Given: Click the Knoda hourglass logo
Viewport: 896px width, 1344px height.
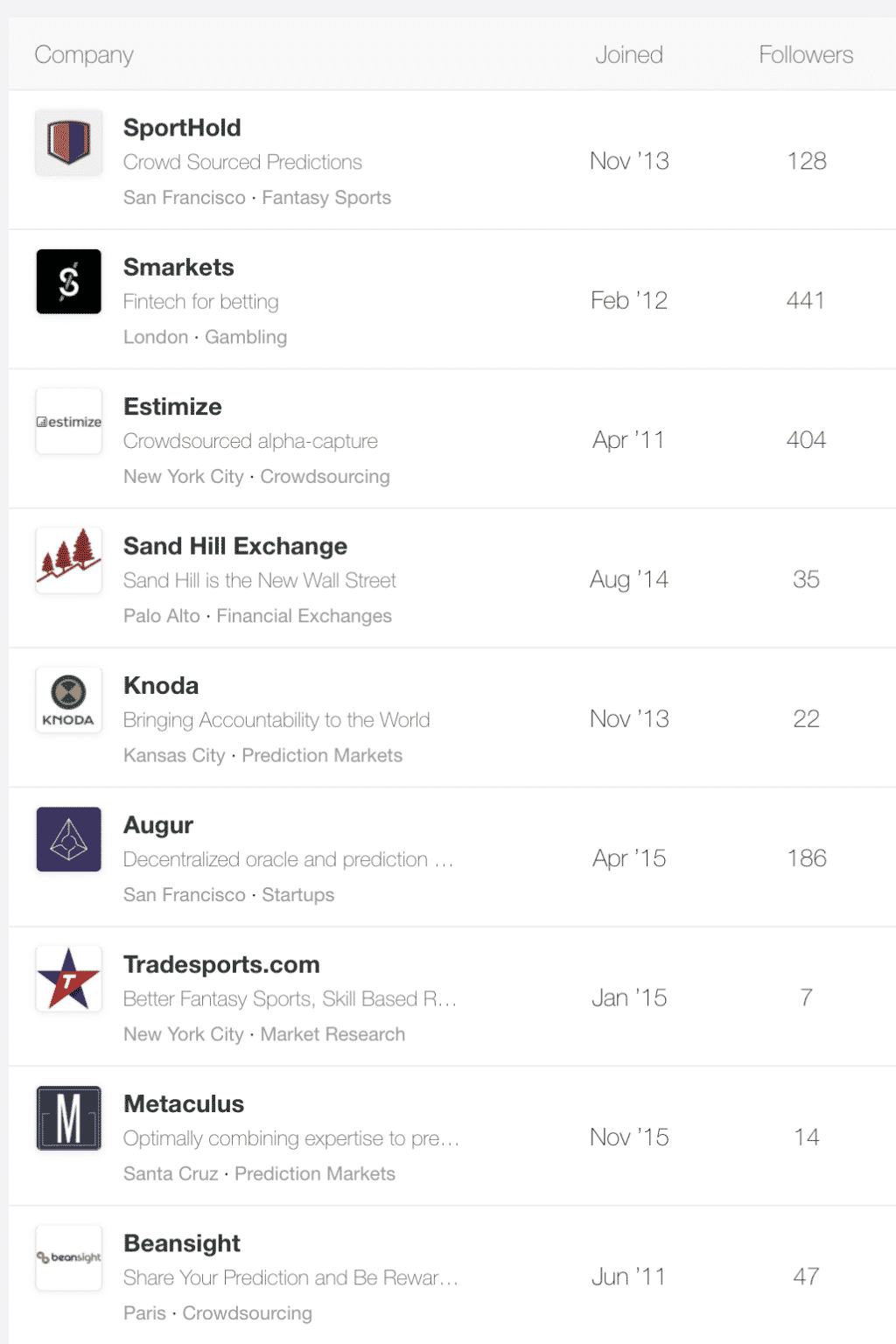Looking at the screenshot, I should pos(68,699).
